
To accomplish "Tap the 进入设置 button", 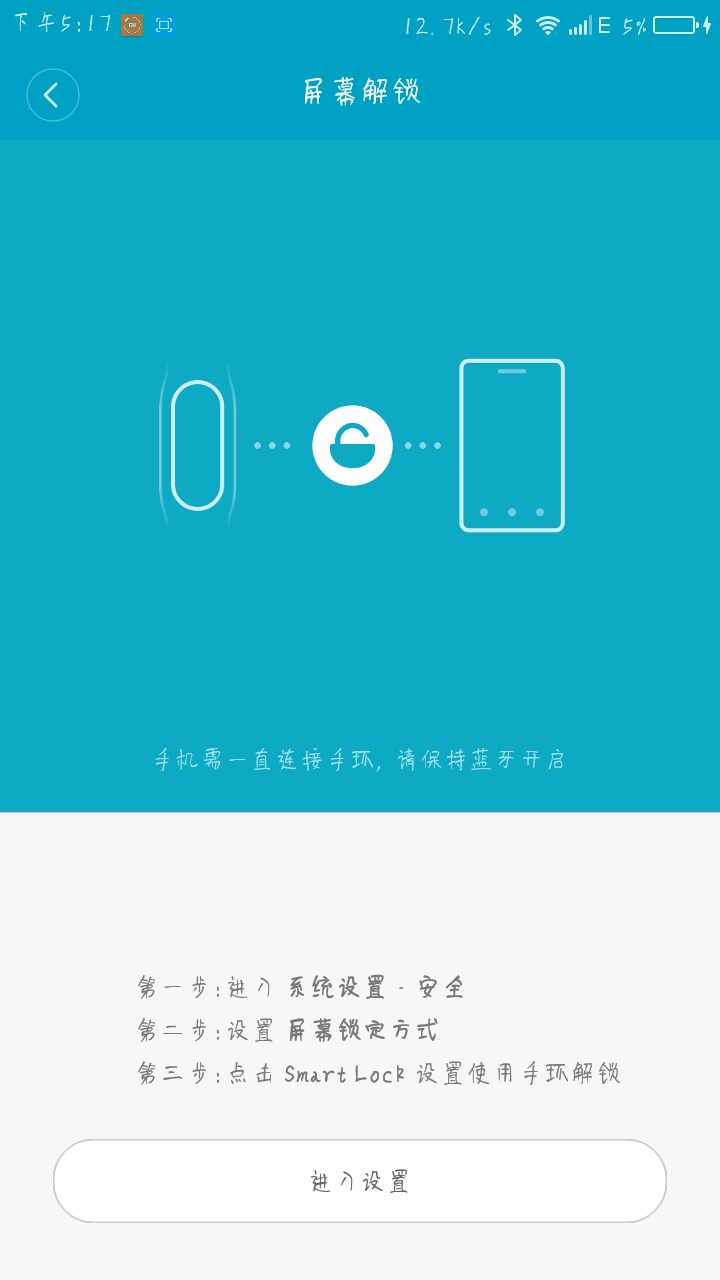I will pos(360,1181).
